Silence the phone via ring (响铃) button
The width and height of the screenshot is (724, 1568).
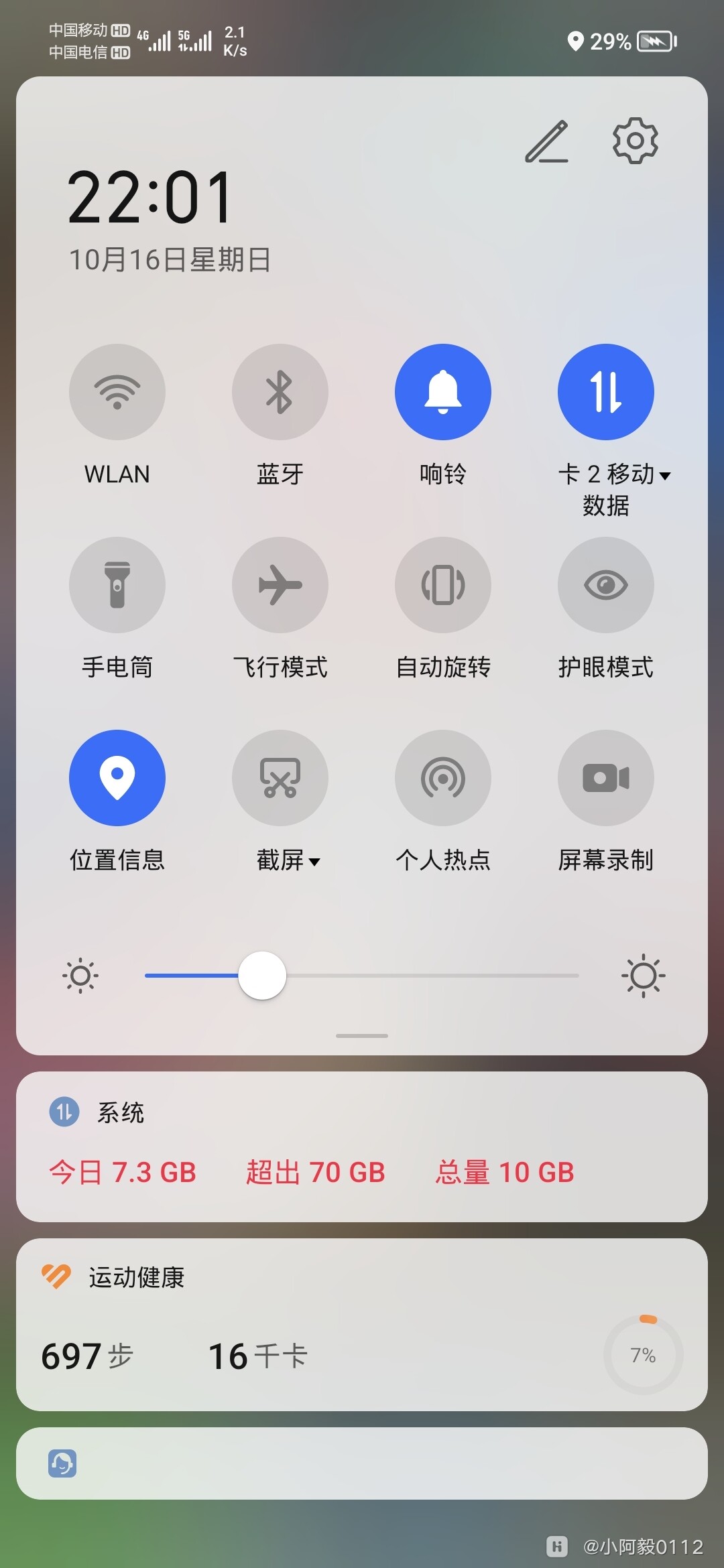443,392
